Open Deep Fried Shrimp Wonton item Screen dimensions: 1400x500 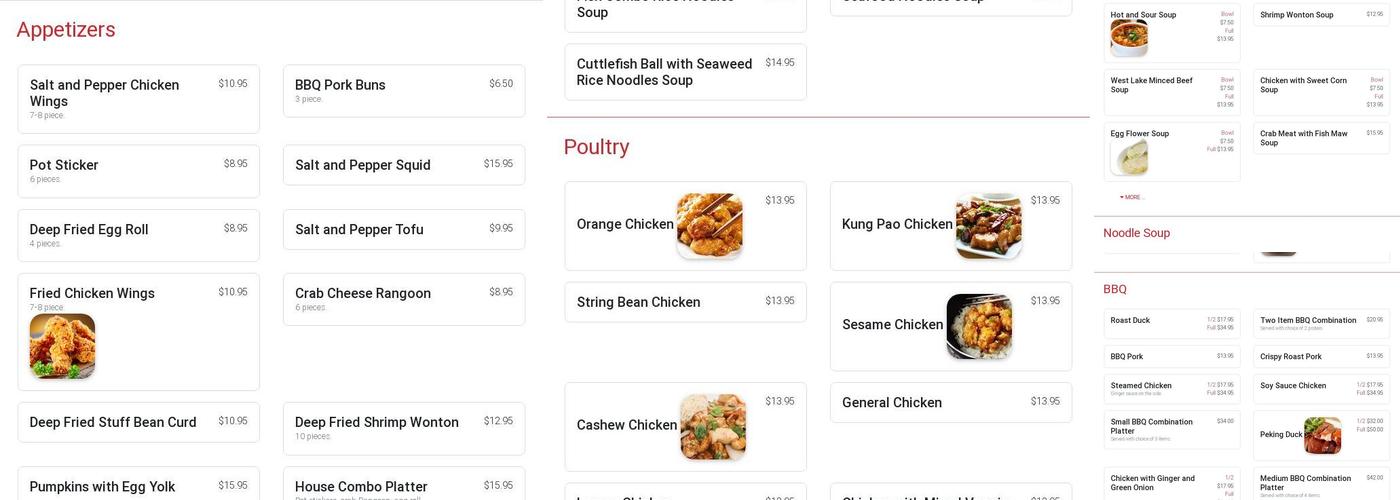[x=403, y=428]
